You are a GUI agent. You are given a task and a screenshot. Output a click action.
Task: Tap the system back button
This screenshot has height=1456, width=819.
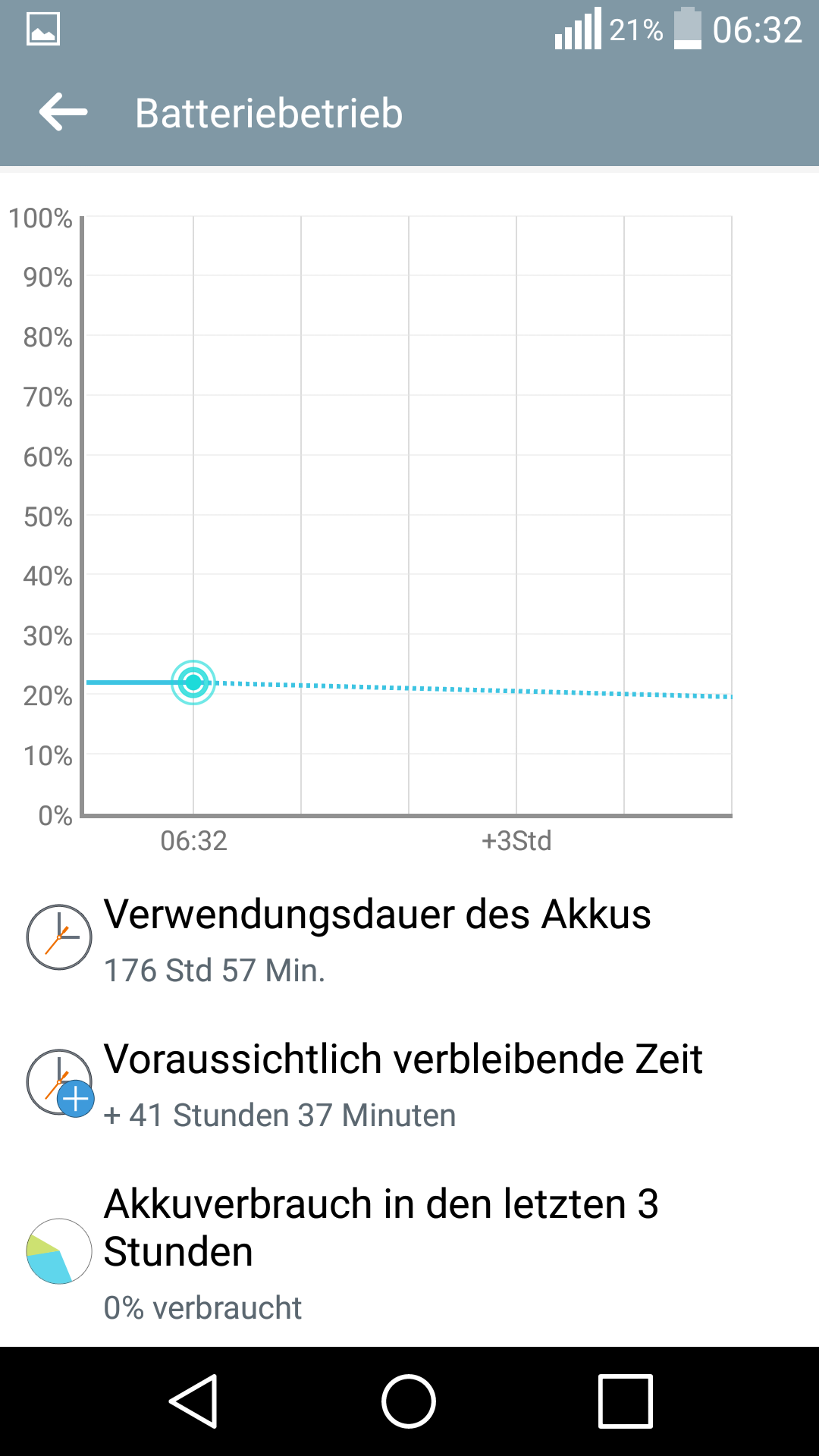click(x=194, y=1401)
